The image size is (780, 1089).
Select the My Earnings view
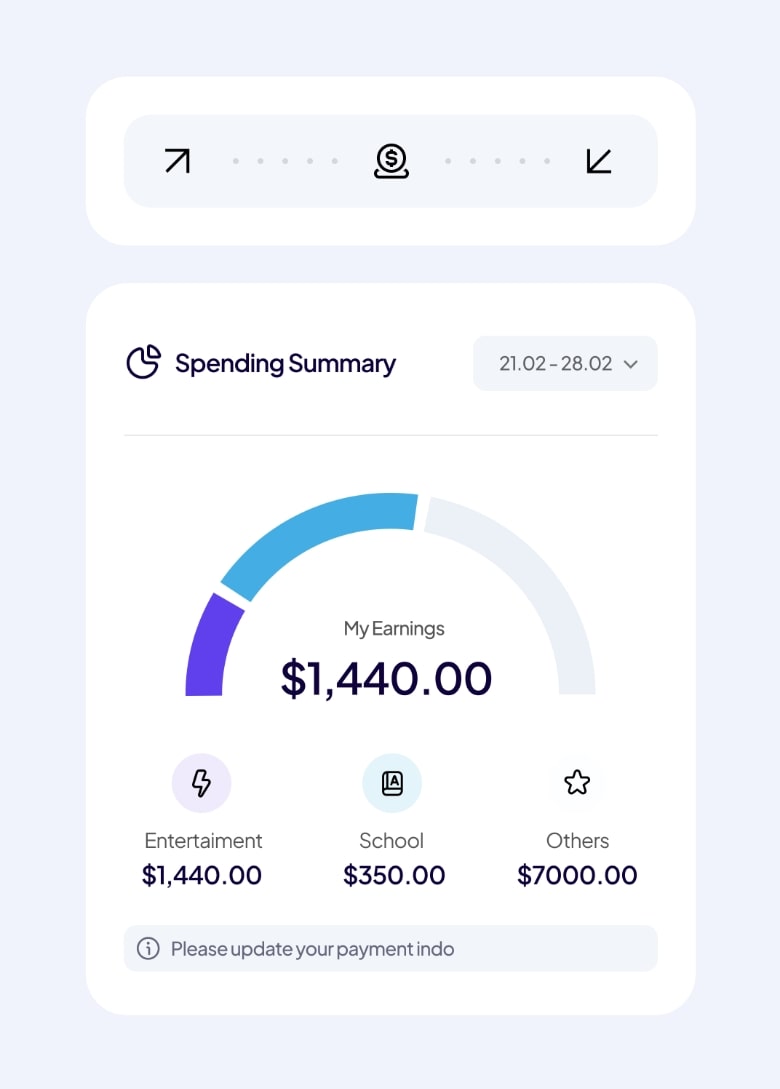click(394, 628)
